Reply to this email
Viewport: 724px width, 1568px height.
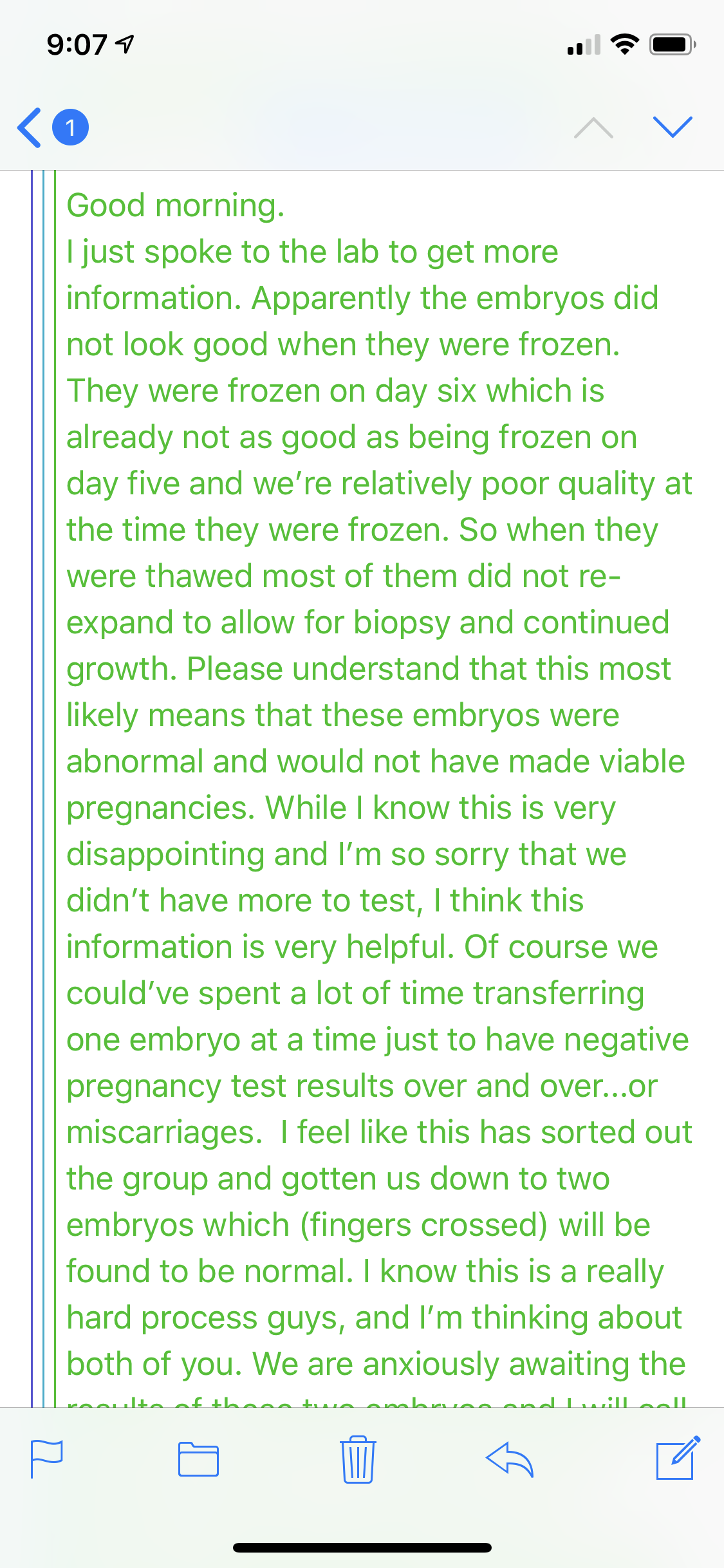point(510,1459)
